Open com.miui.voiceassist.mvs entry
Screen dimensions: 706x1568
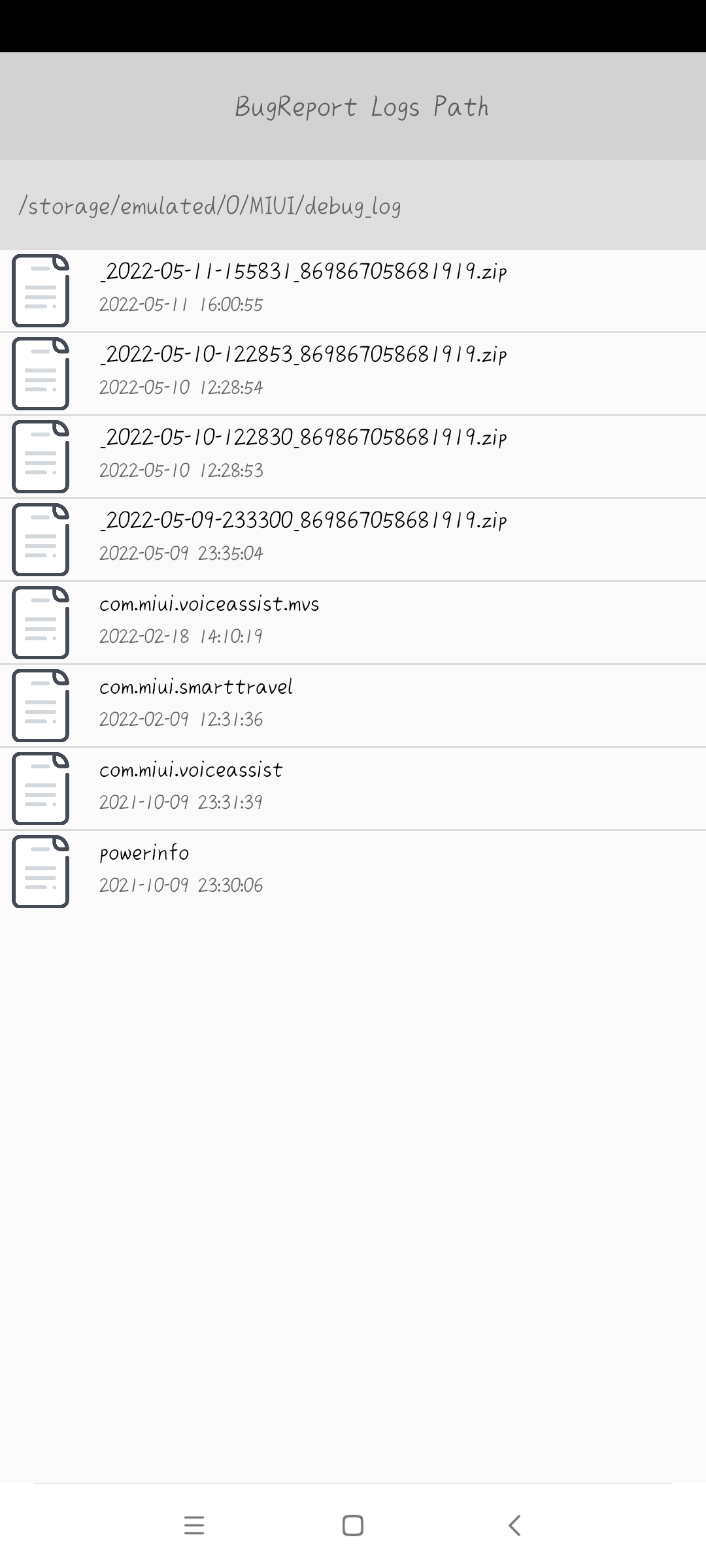click(353, 623)
